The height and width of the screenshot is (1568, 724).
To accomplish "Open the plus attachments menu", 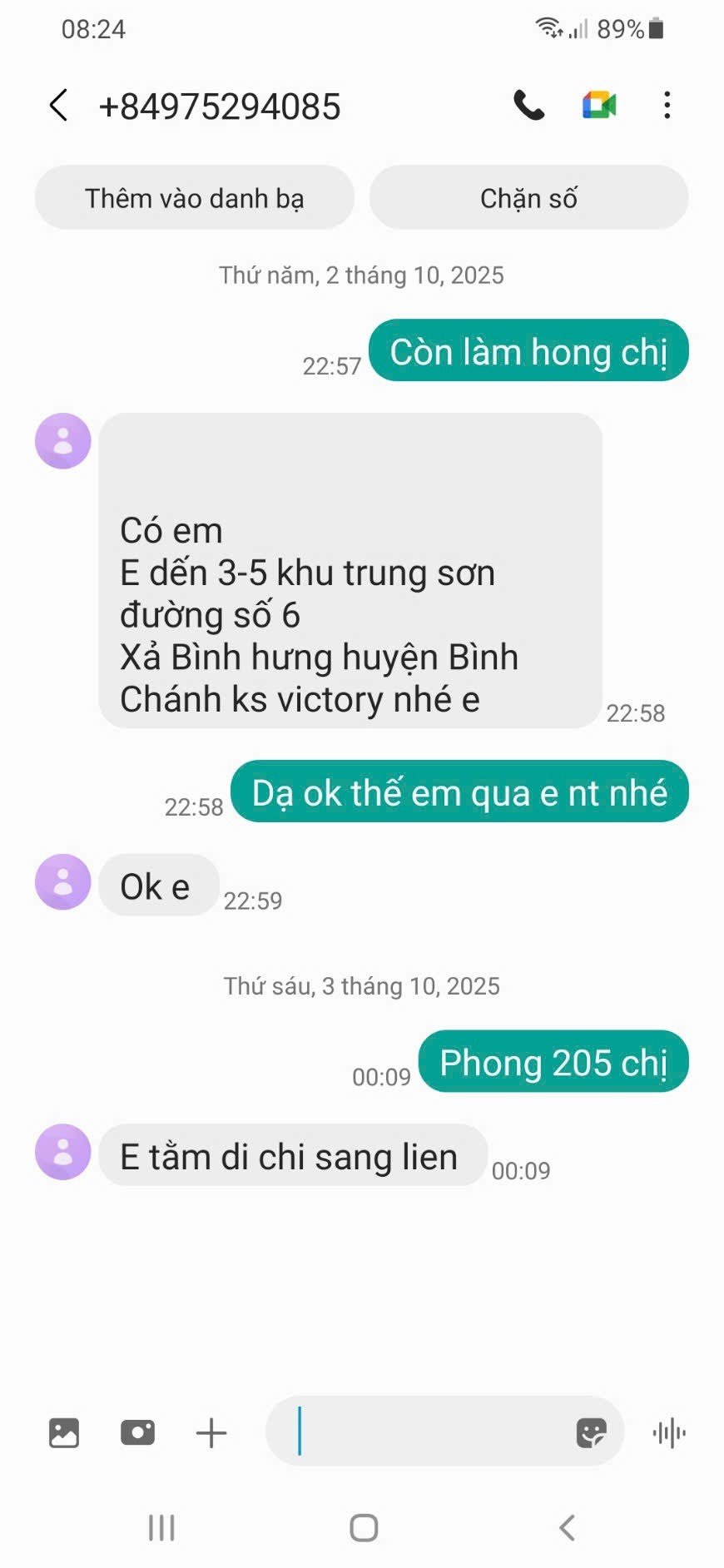I will point(211,1432).
